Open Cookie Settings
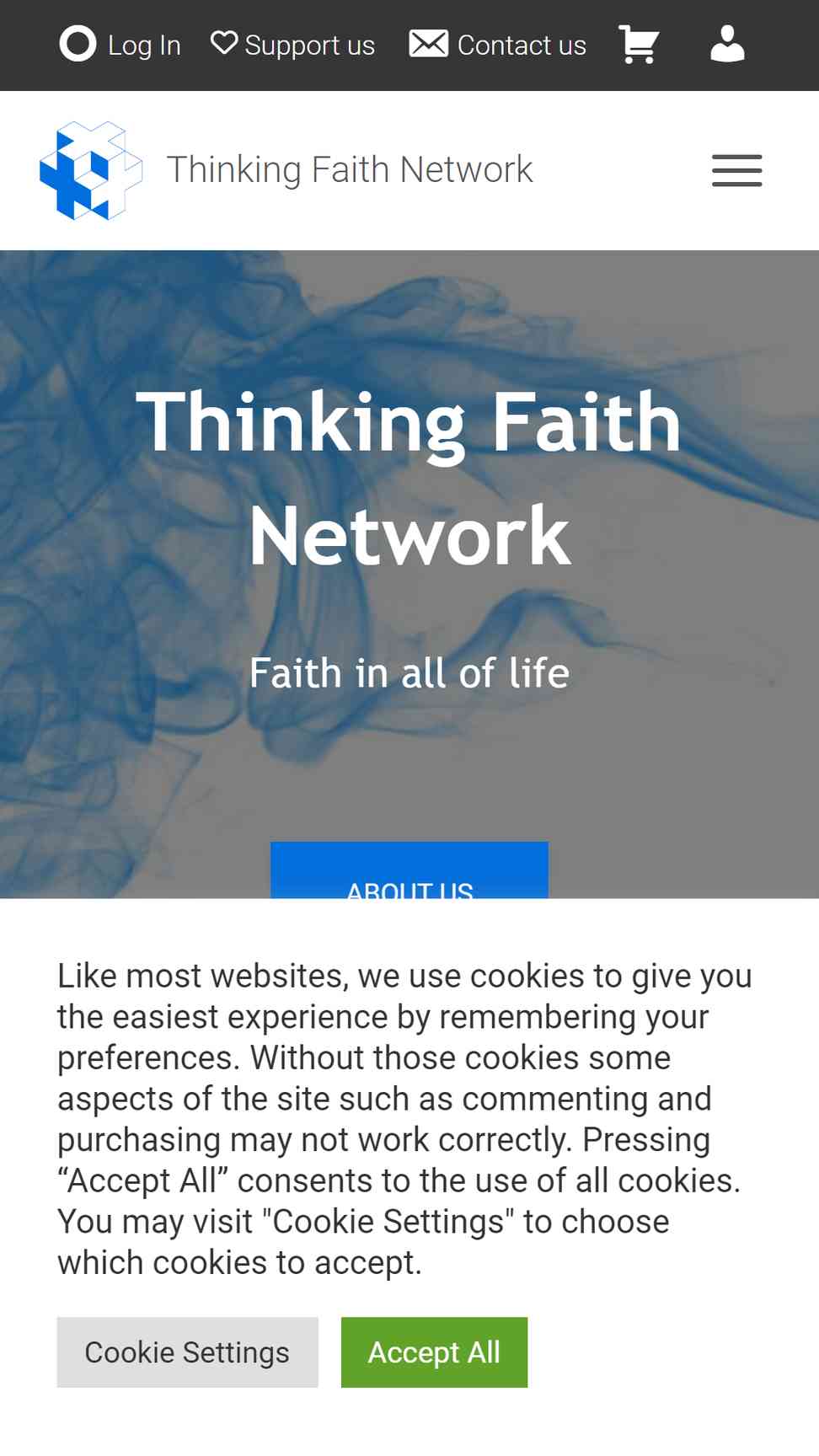 point(188,1352)
